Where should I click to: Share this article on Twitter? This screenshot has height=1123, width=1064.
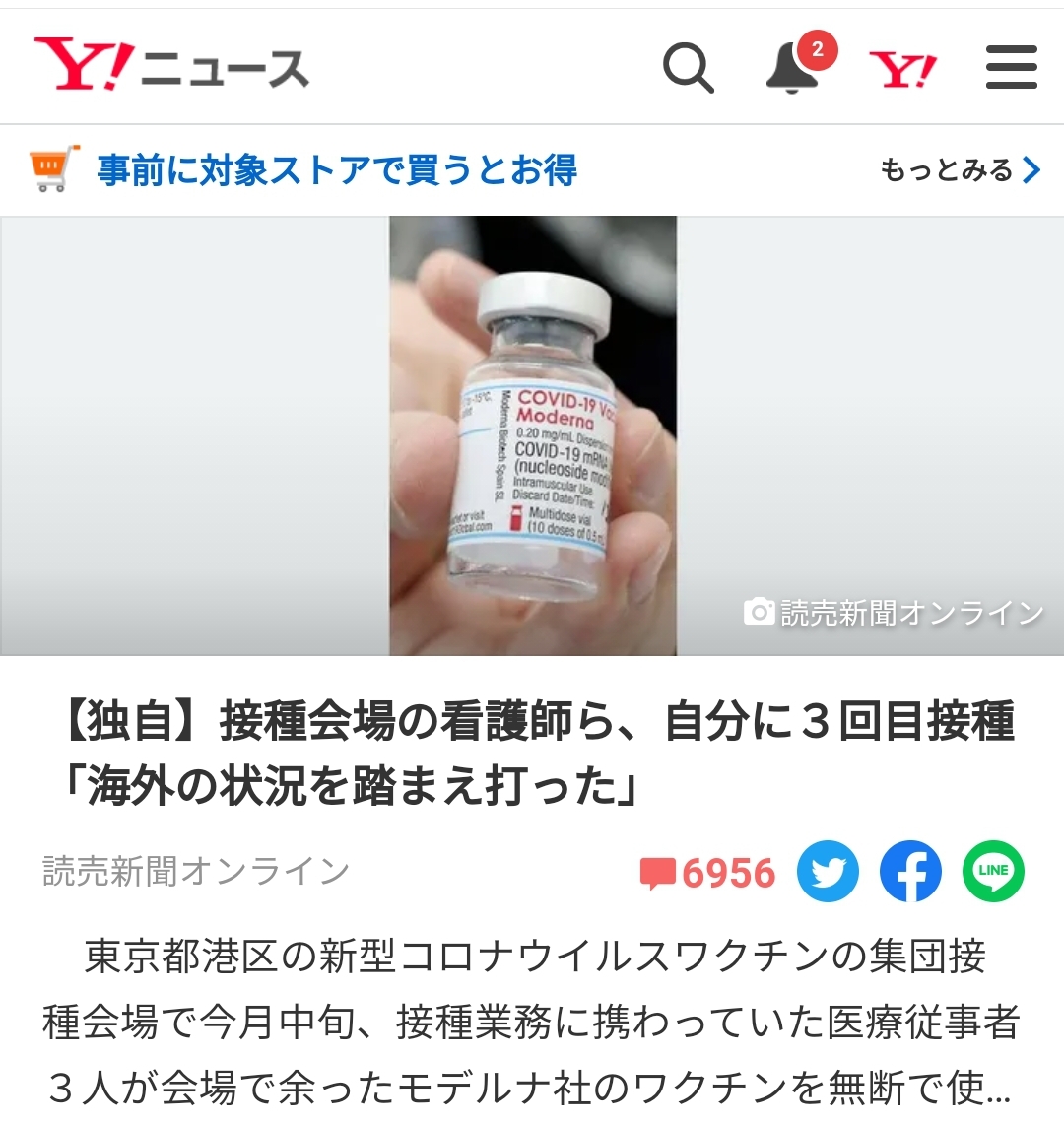(x=828, y=871)
